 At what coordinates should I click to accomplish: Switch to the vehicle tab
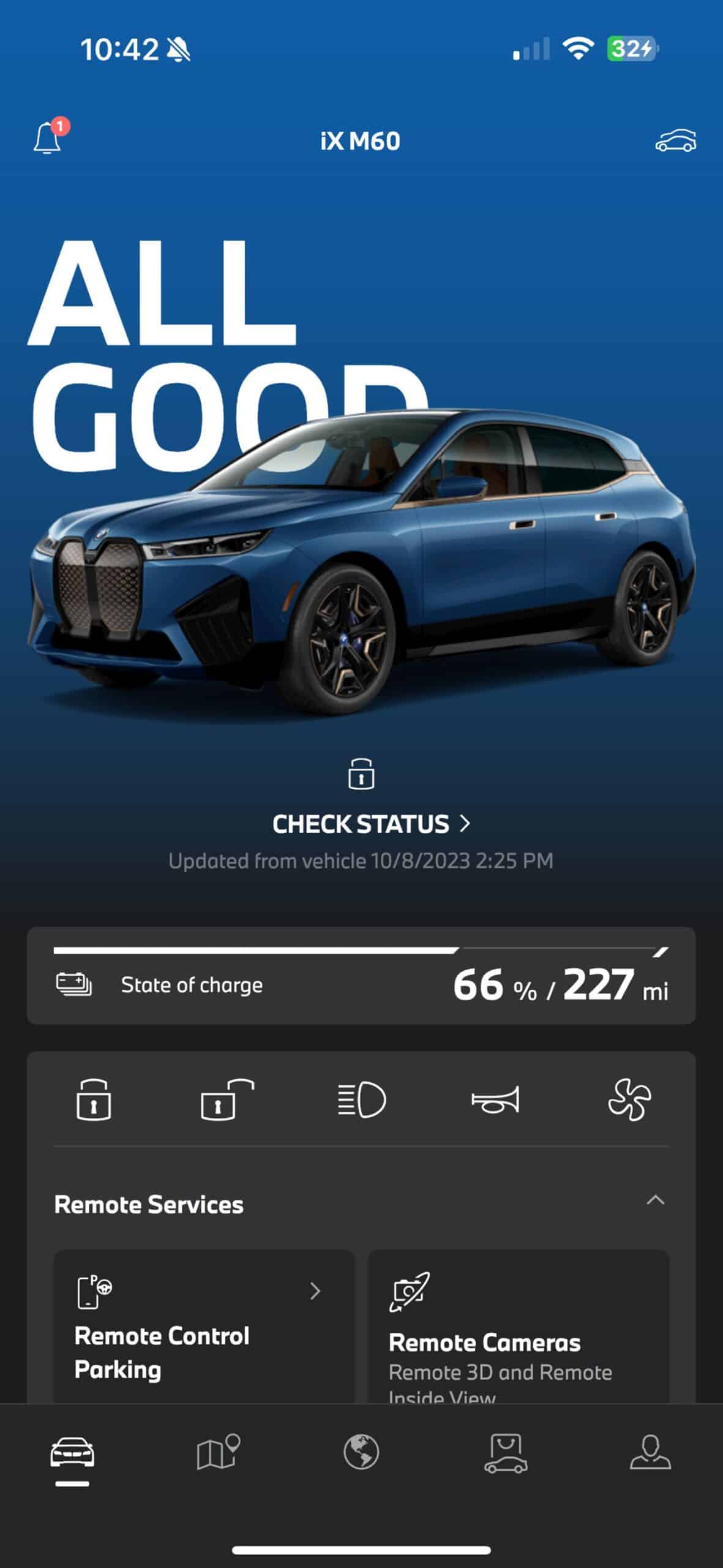(x=72, y=1453)
